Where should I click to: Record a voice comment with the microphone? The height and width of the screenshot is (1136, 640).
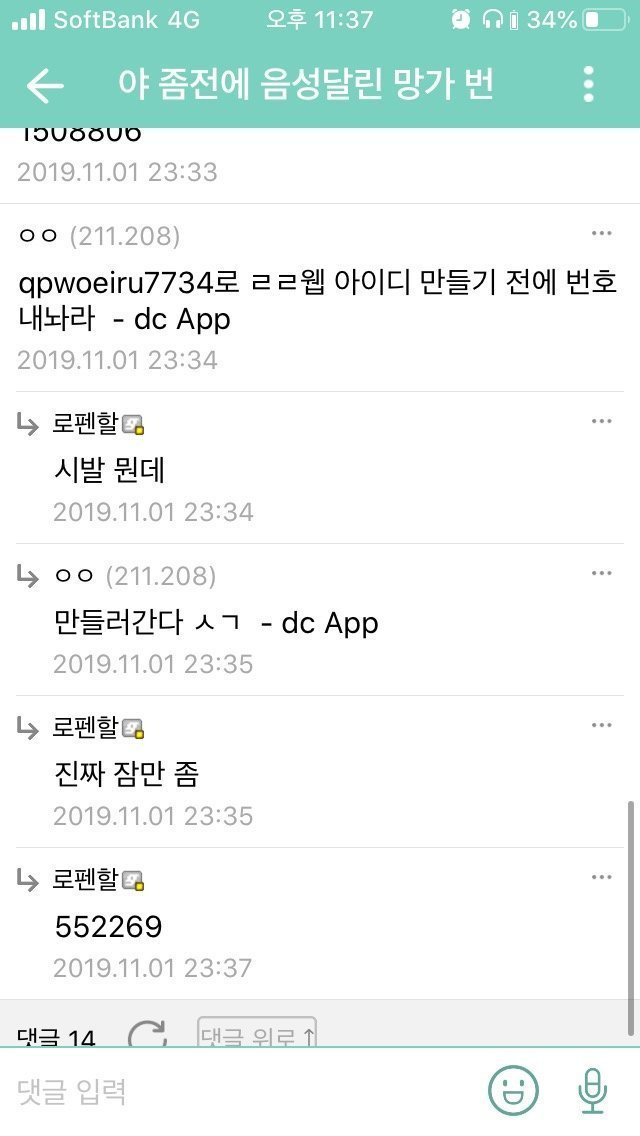click(x=592, y=1090)
